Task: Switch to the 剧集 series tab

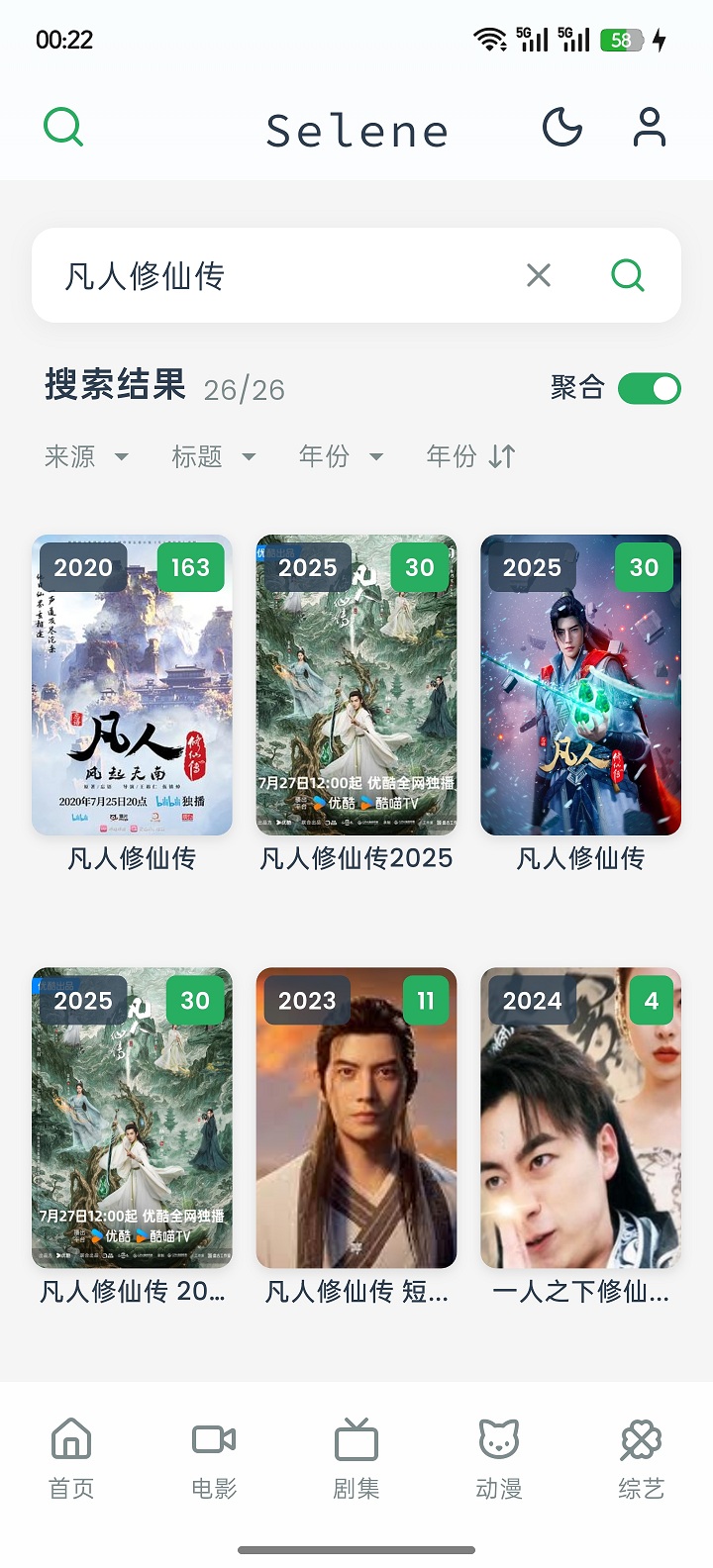Action: coord(356,1457)
